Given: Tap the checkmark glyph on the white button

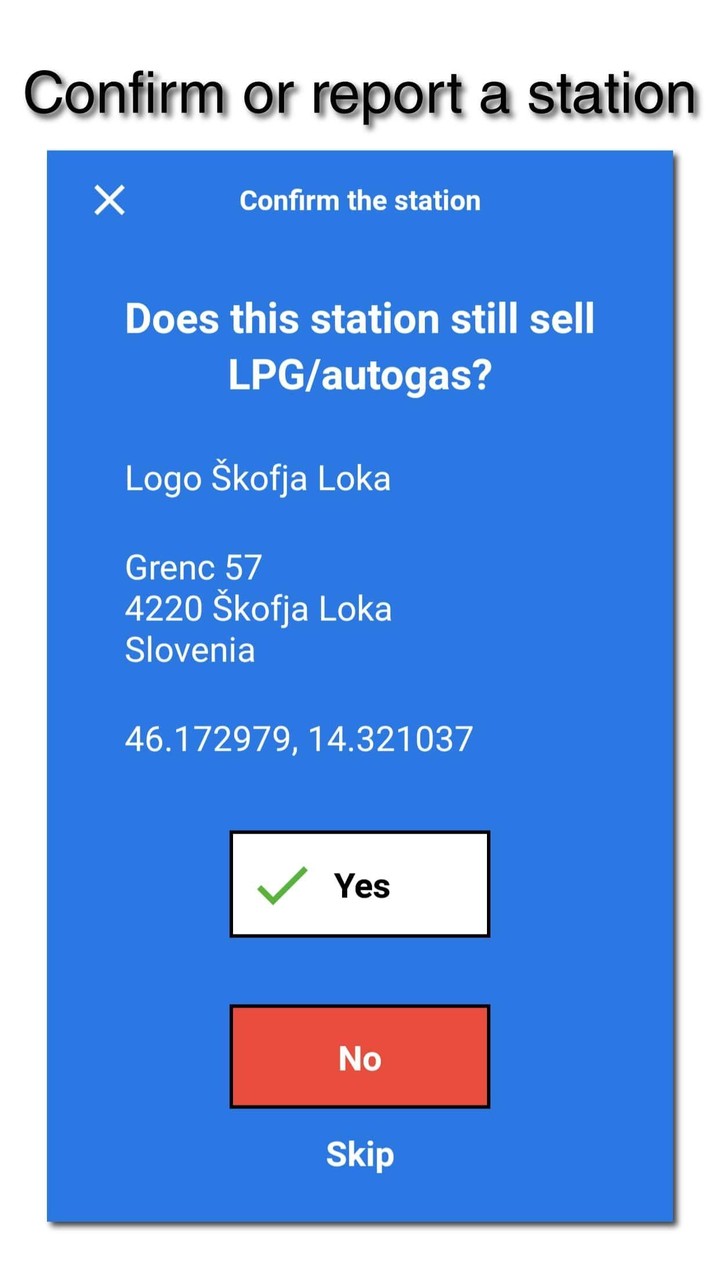Looking at the screenshot, I should tap(283, 883).
